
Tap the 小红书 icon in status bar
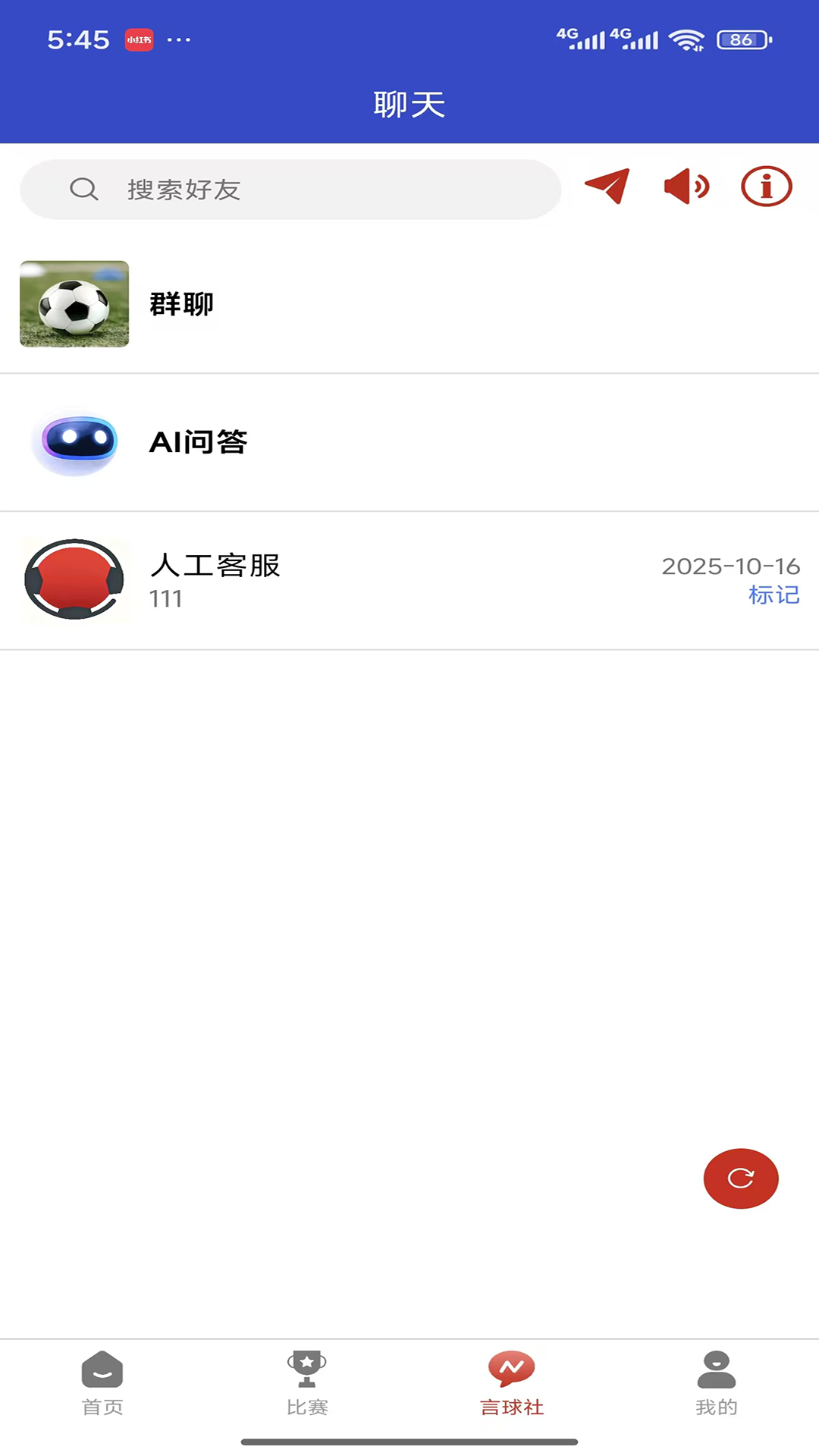pyautogui.click(x=140, y=41)
